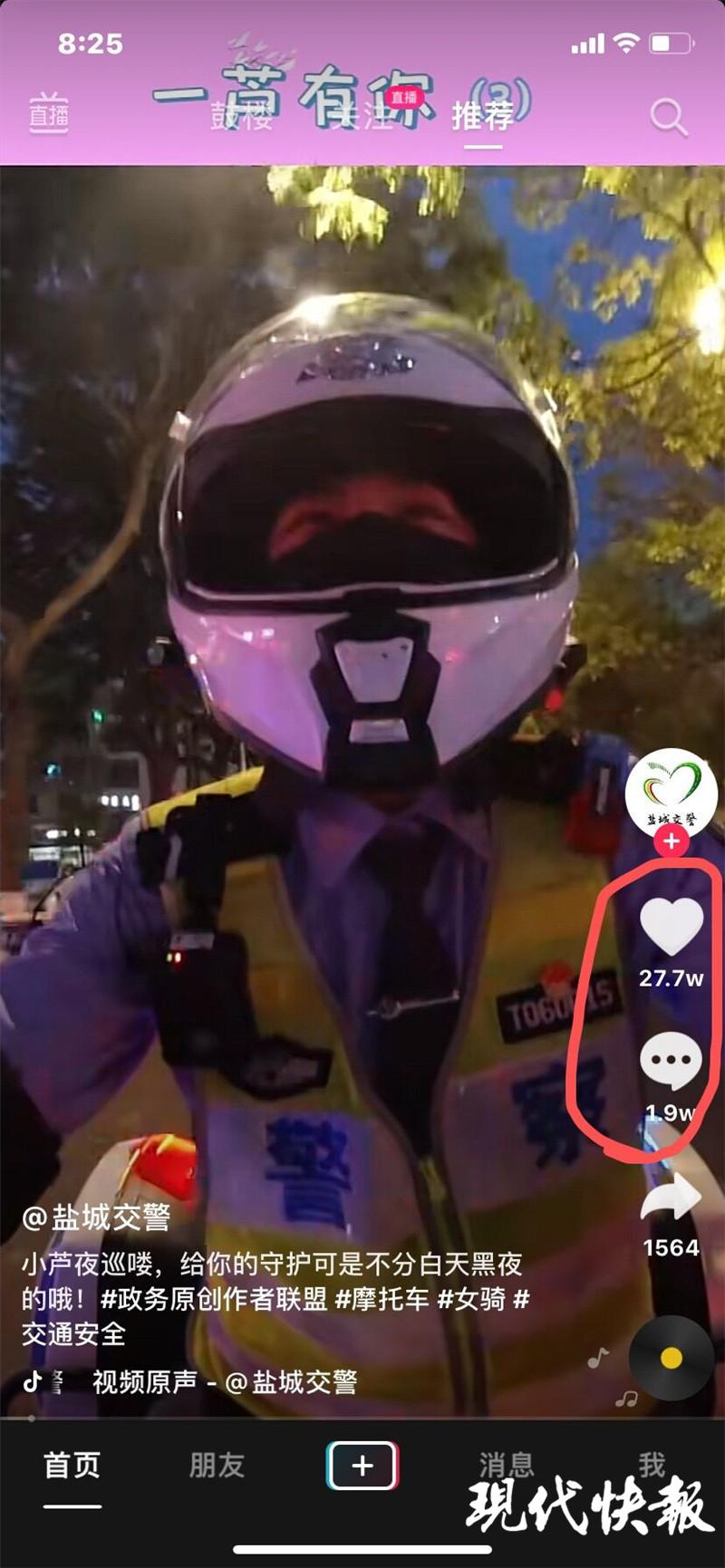This screenshot has width=725, height=1568.
Task: Create a new video with plus button
Action: click(x=362, y=1466)
